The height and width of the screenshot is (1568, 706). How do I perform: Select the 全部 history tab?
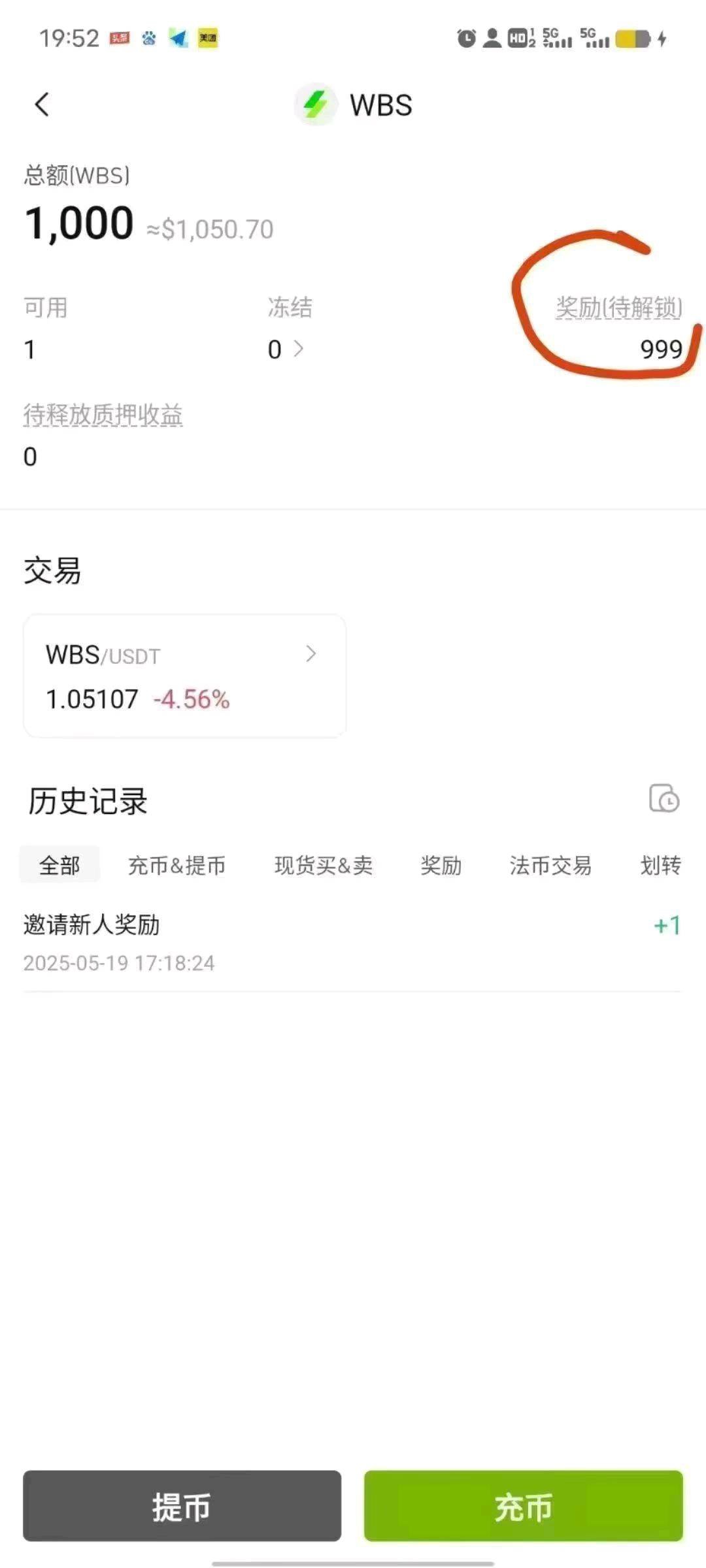[59, 865]
